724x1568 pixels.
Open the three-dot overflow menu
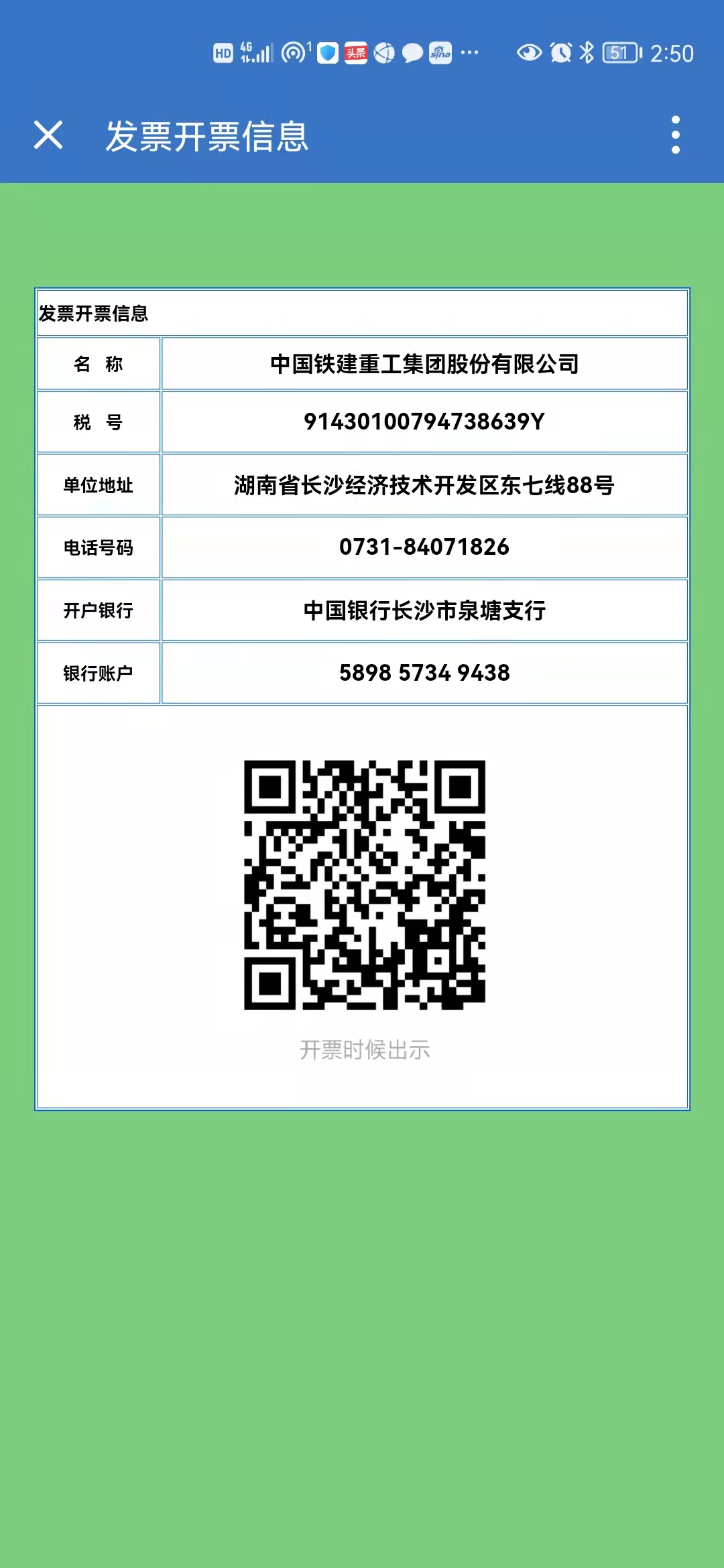675,135
